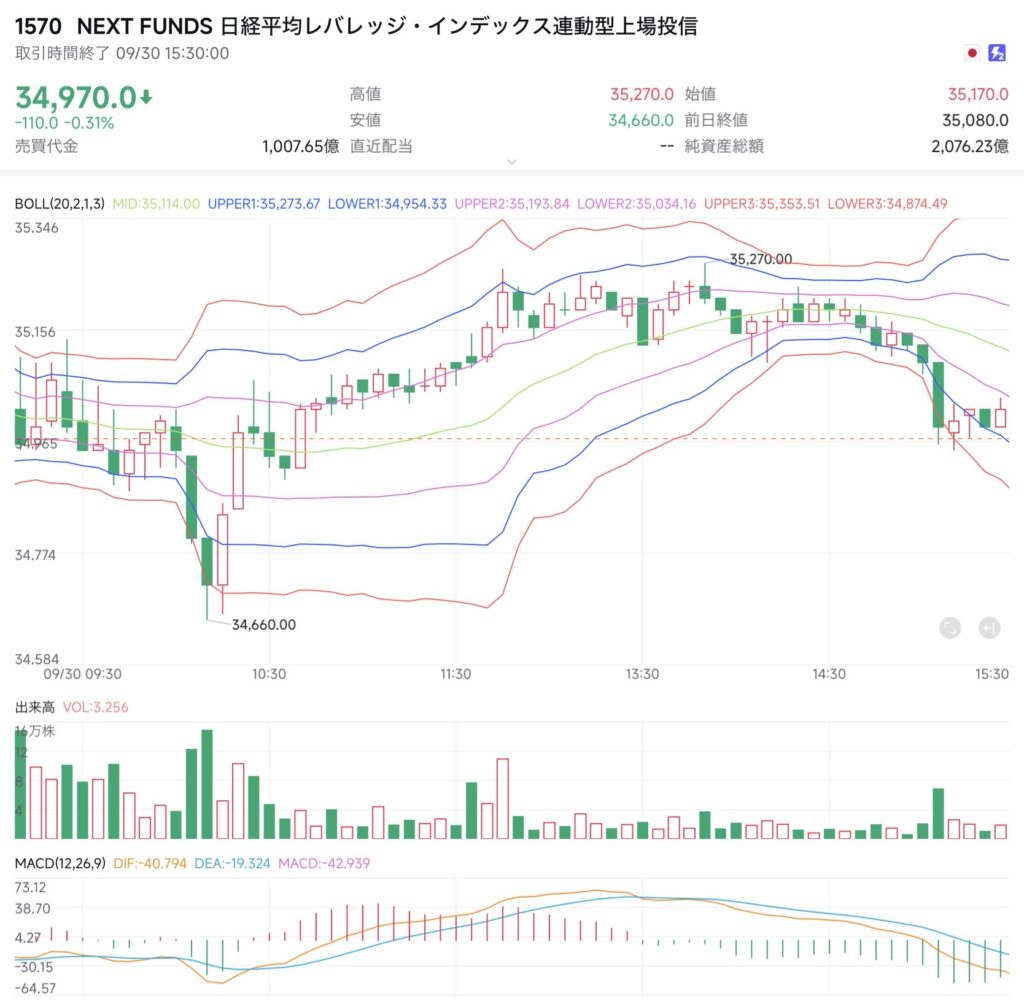Screen dimensions: 1024x1004
Task: Rotate chart to landscape view
Action: [951, 628]
